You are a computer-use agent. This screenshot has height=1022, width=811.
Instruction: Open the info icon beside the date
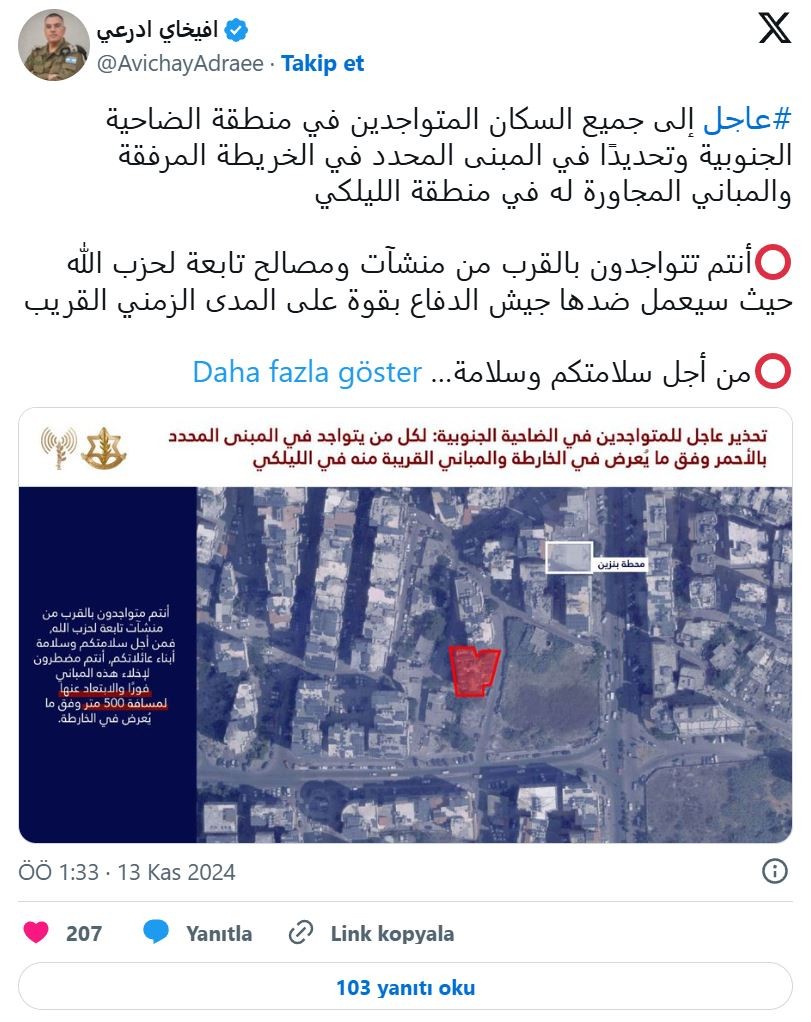point(775,872)
